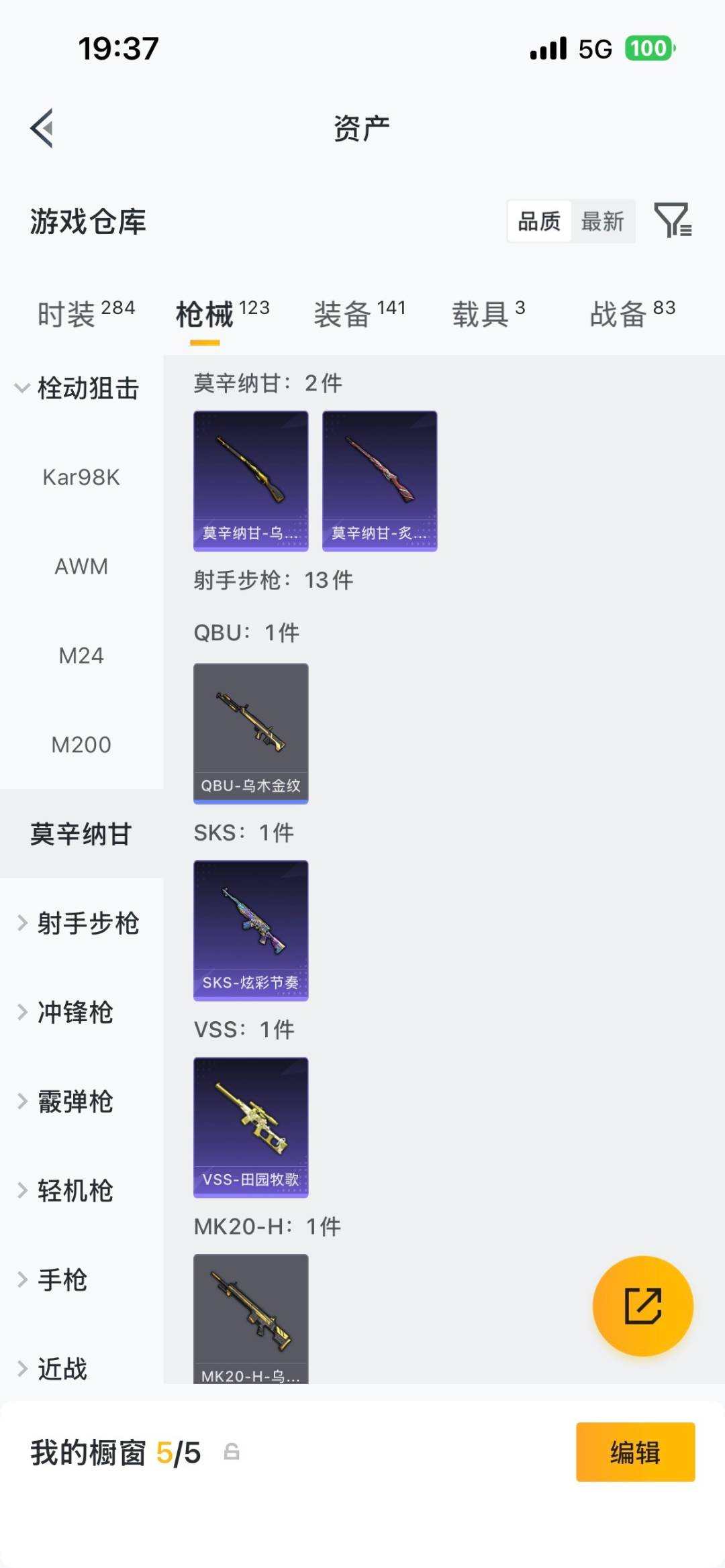Tap the back arrow to leave 资产 page

pos(42,128)
